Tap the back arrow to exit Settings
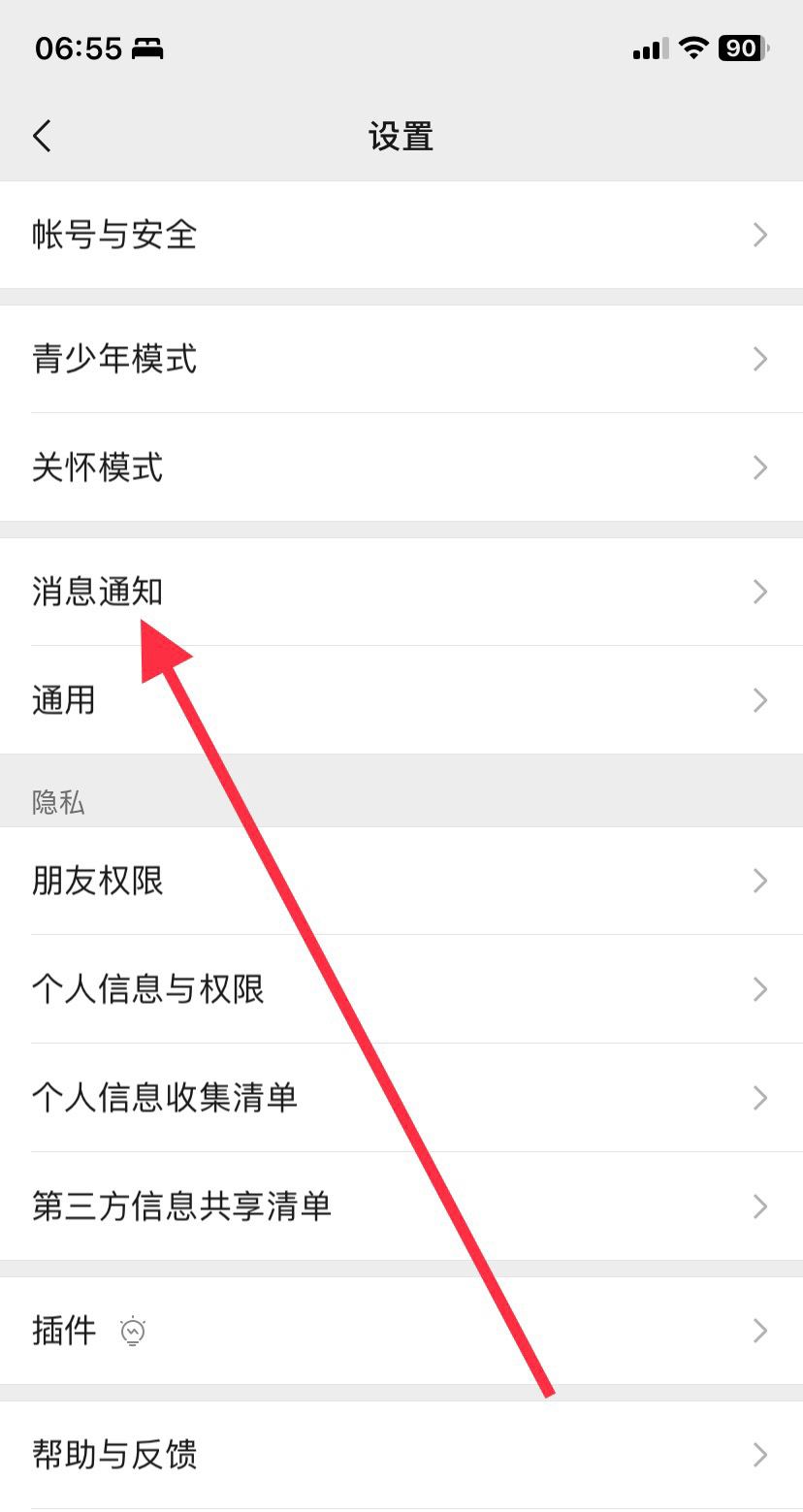Screen dimensions: 803x1512 pyautogui.click(x=43, y=136)
